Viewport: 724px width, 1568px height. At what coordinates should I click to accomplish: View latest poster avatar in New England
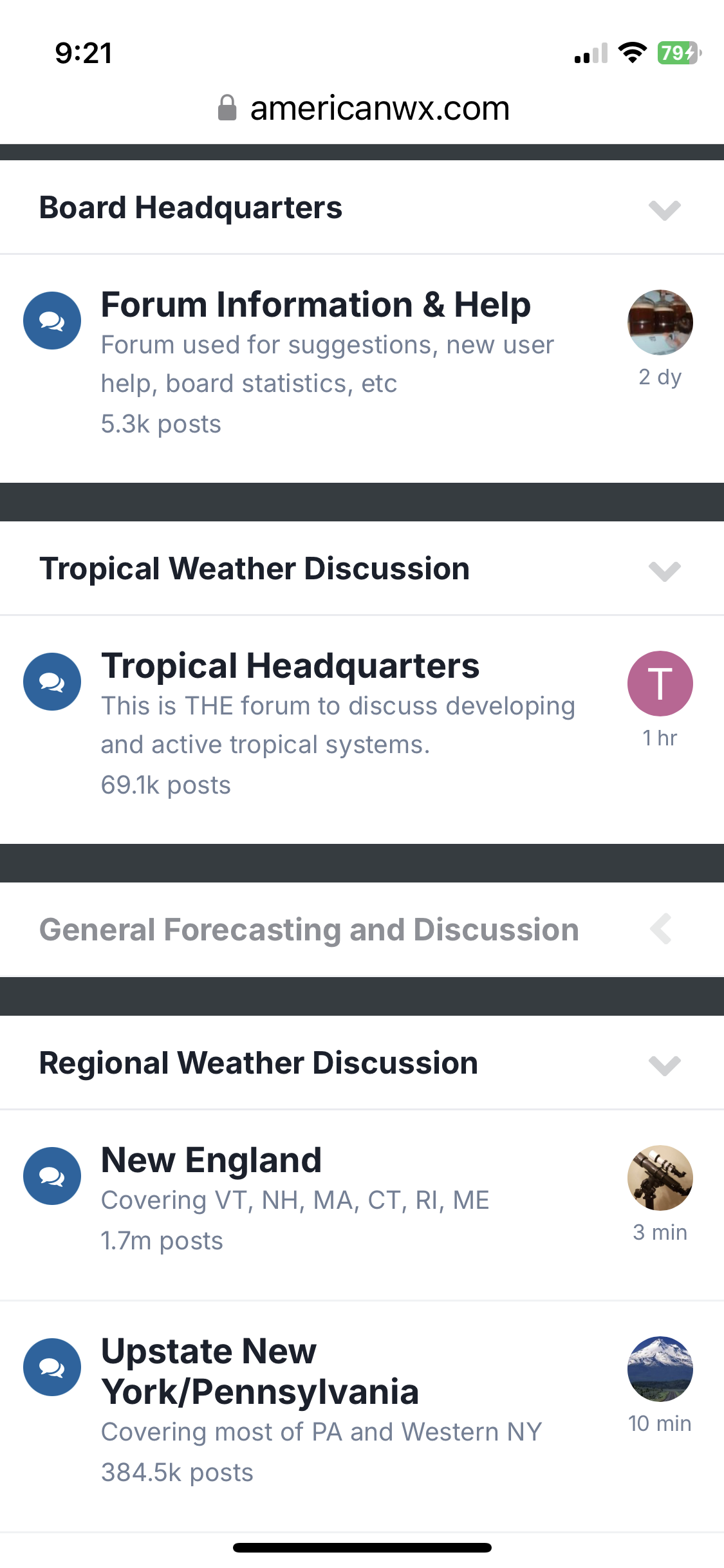660,1178
